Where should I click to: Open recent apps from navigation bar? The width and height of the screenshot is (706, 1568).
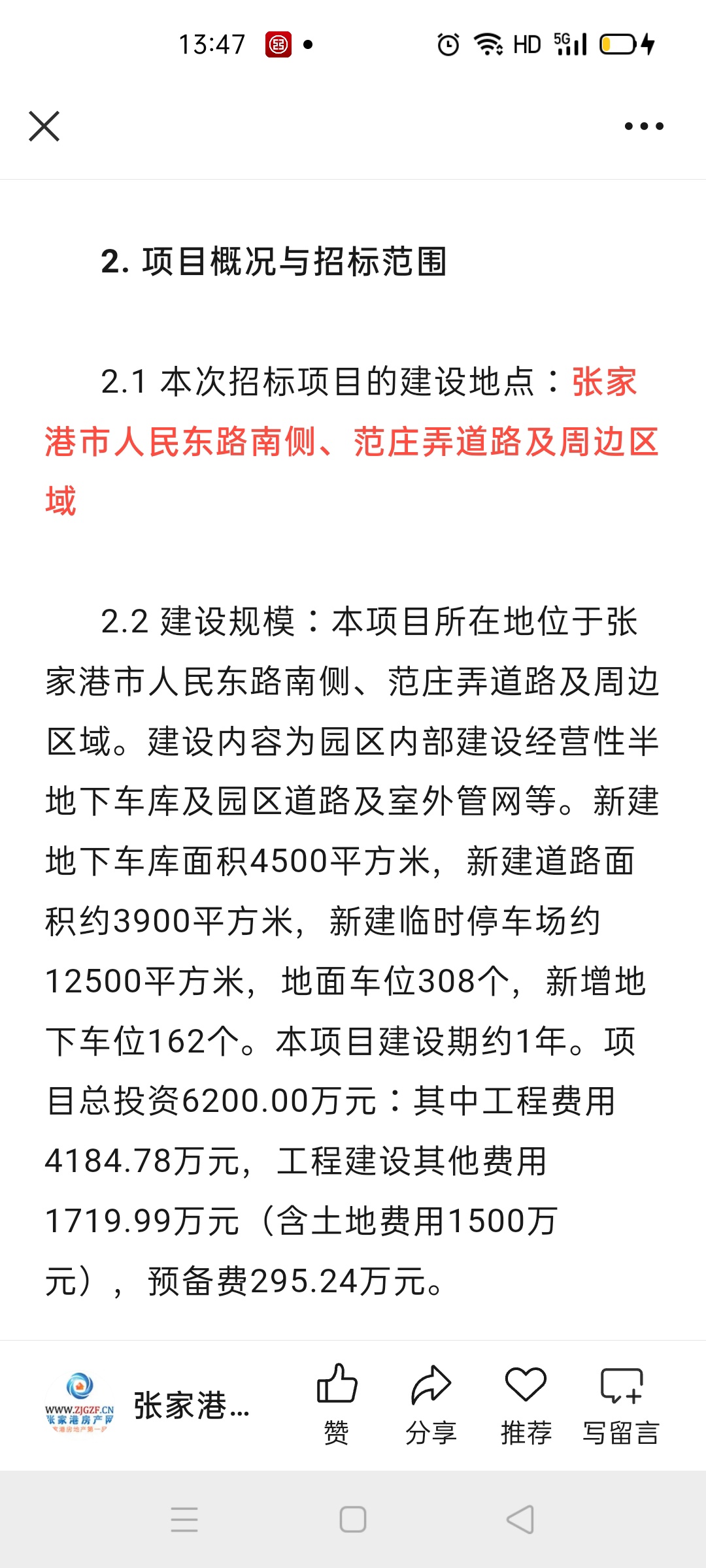click(184, 1520)
